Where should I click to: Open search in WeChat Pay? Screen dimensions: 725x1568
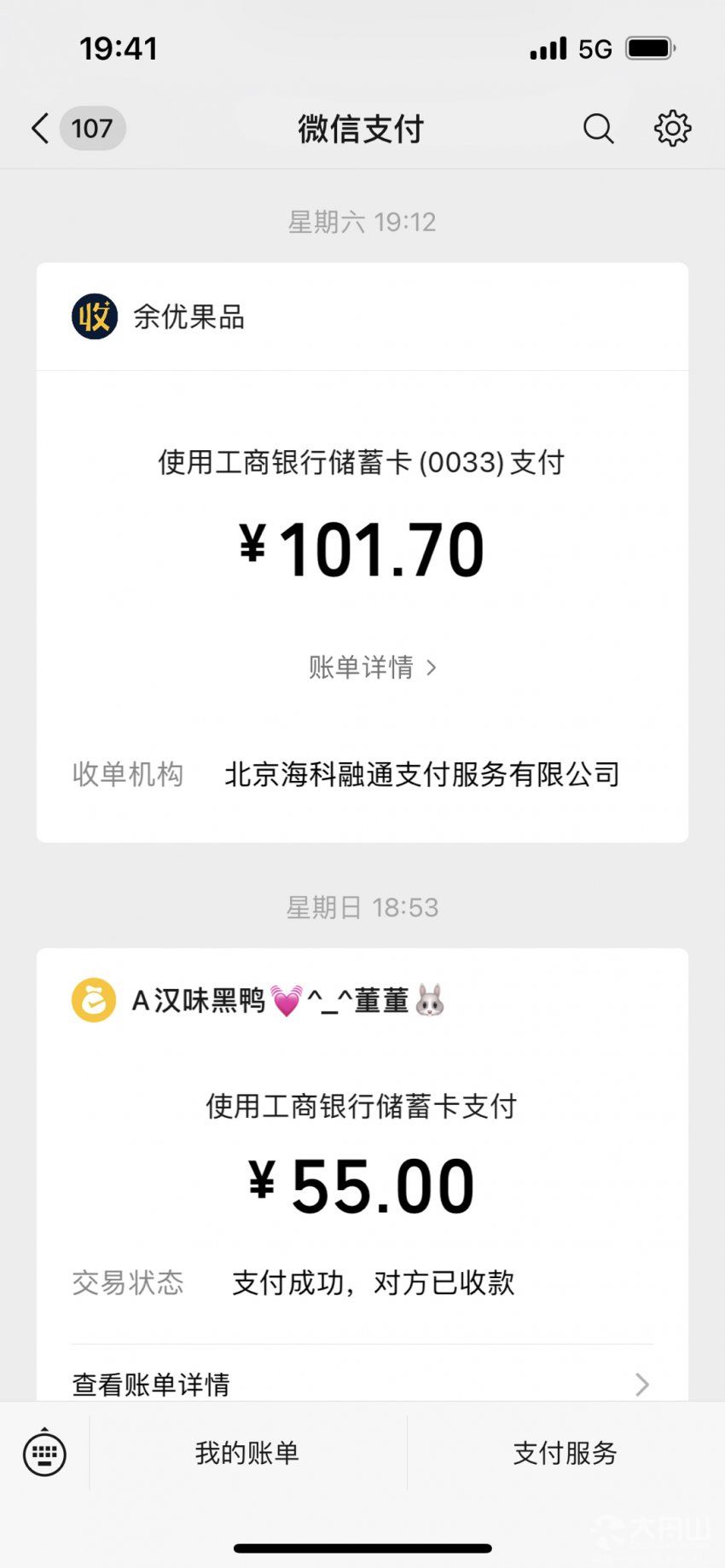click(598, 129)
